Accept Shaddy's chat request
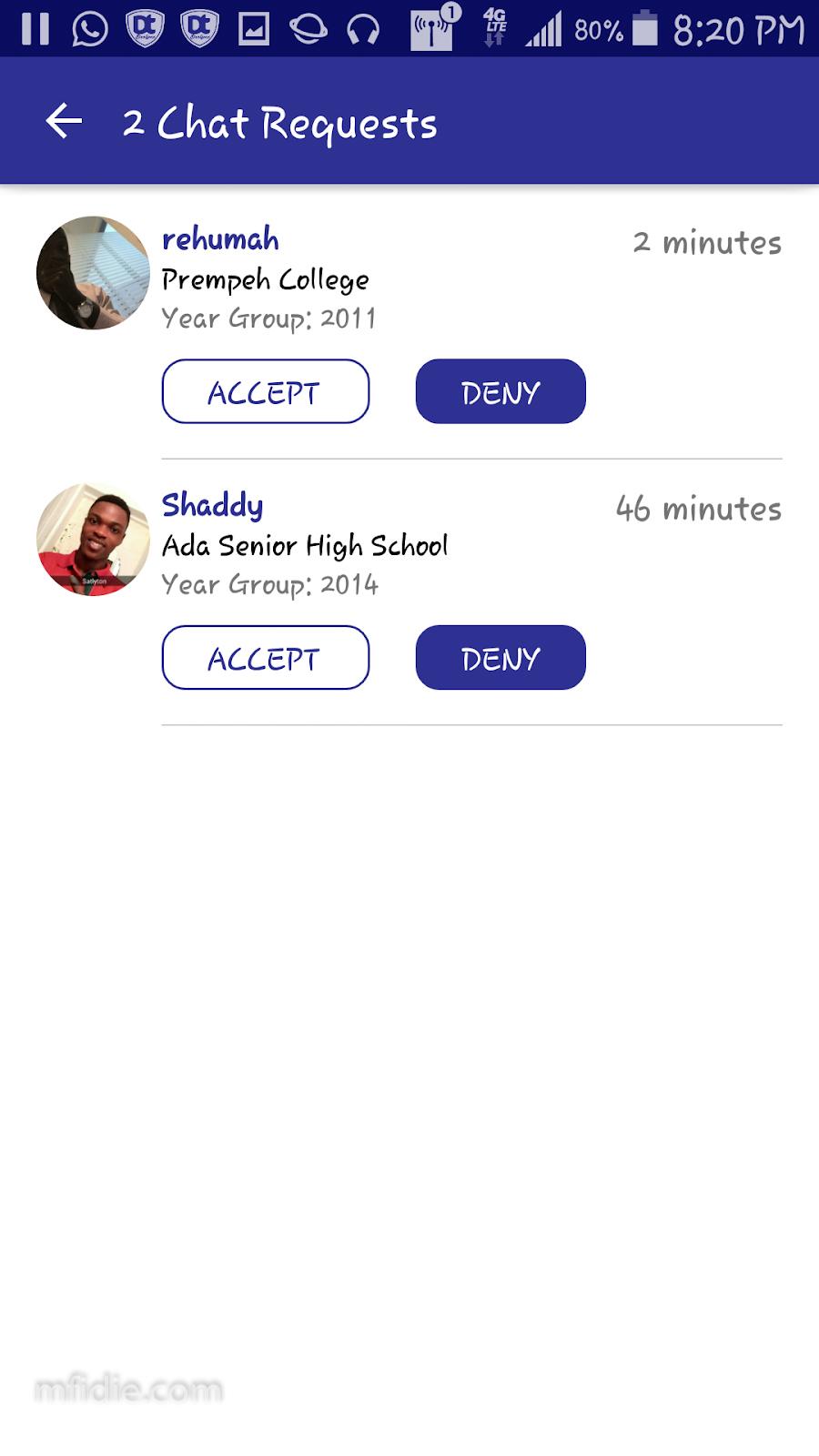819x1456 pixels. point(265,657)
